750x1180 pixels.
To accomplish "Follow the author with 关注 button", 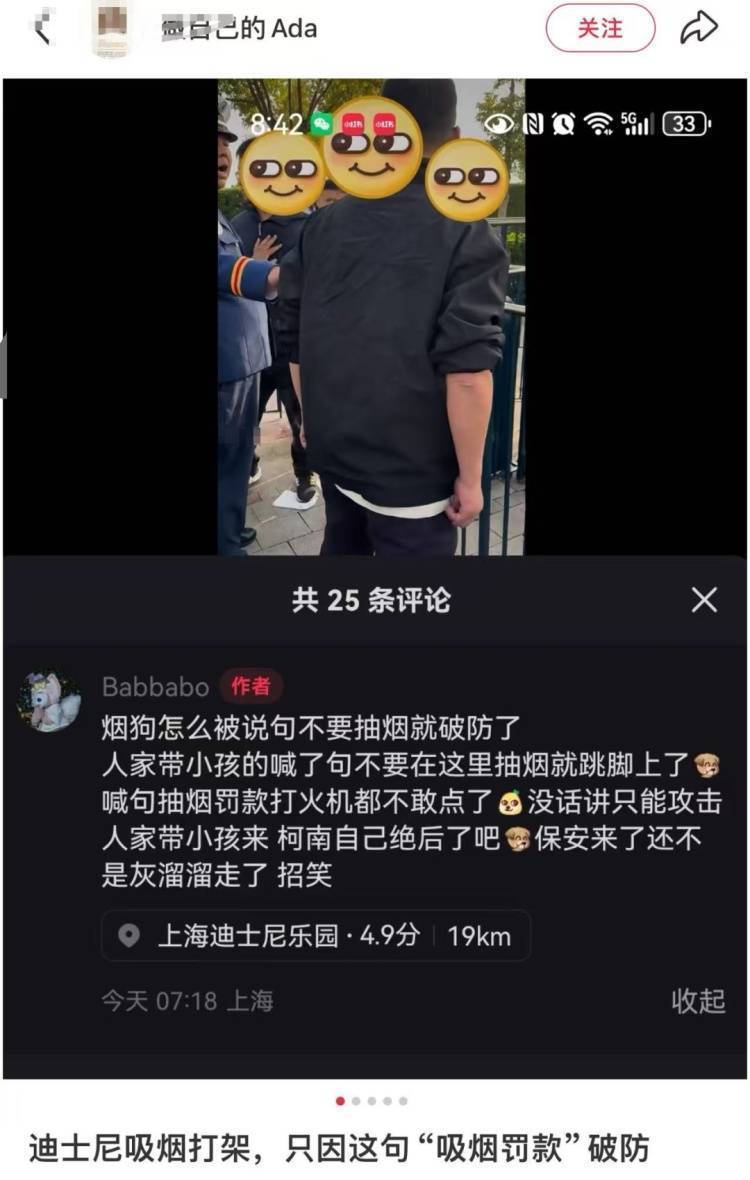I will pos(600,29).
